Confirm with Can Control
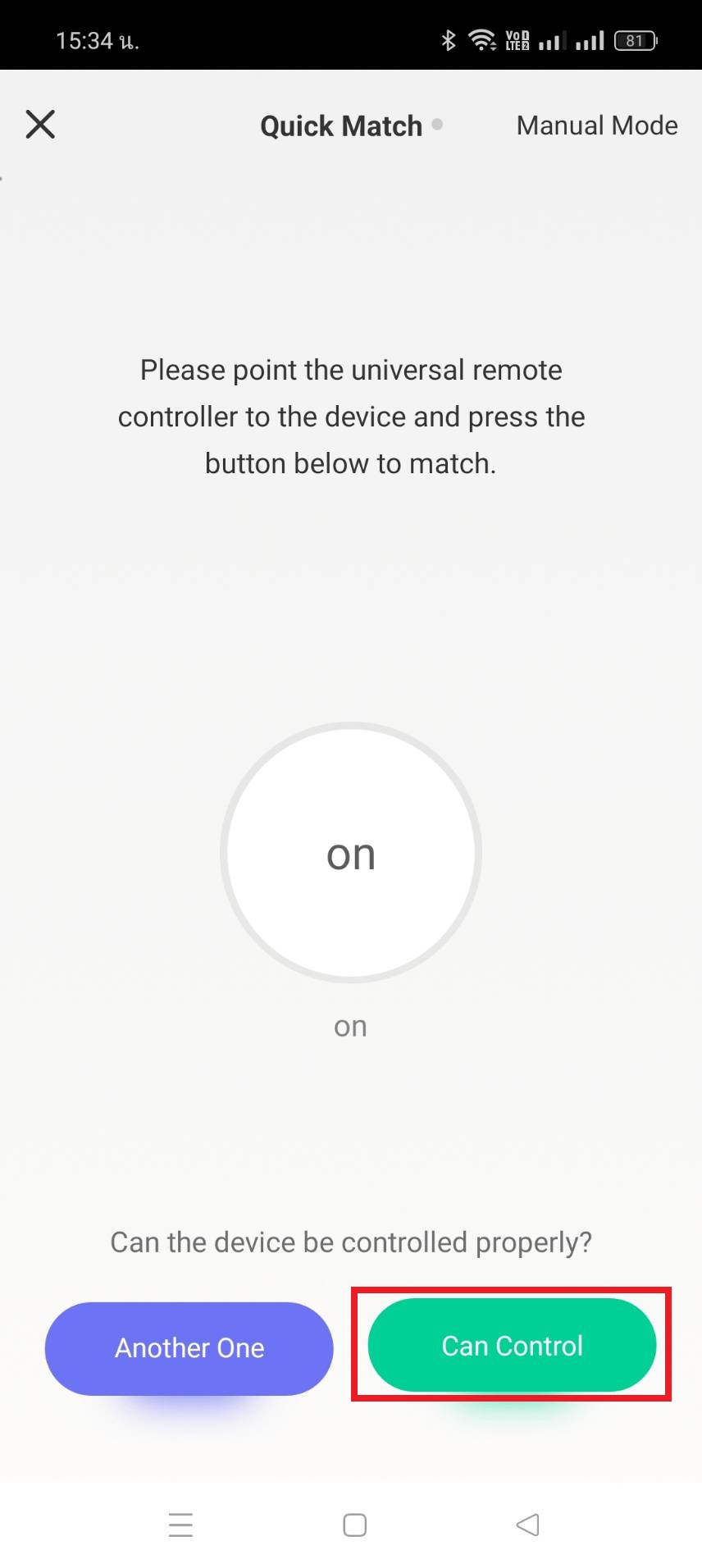This screenshot has height=1568, width=702. coord(512,1345)
